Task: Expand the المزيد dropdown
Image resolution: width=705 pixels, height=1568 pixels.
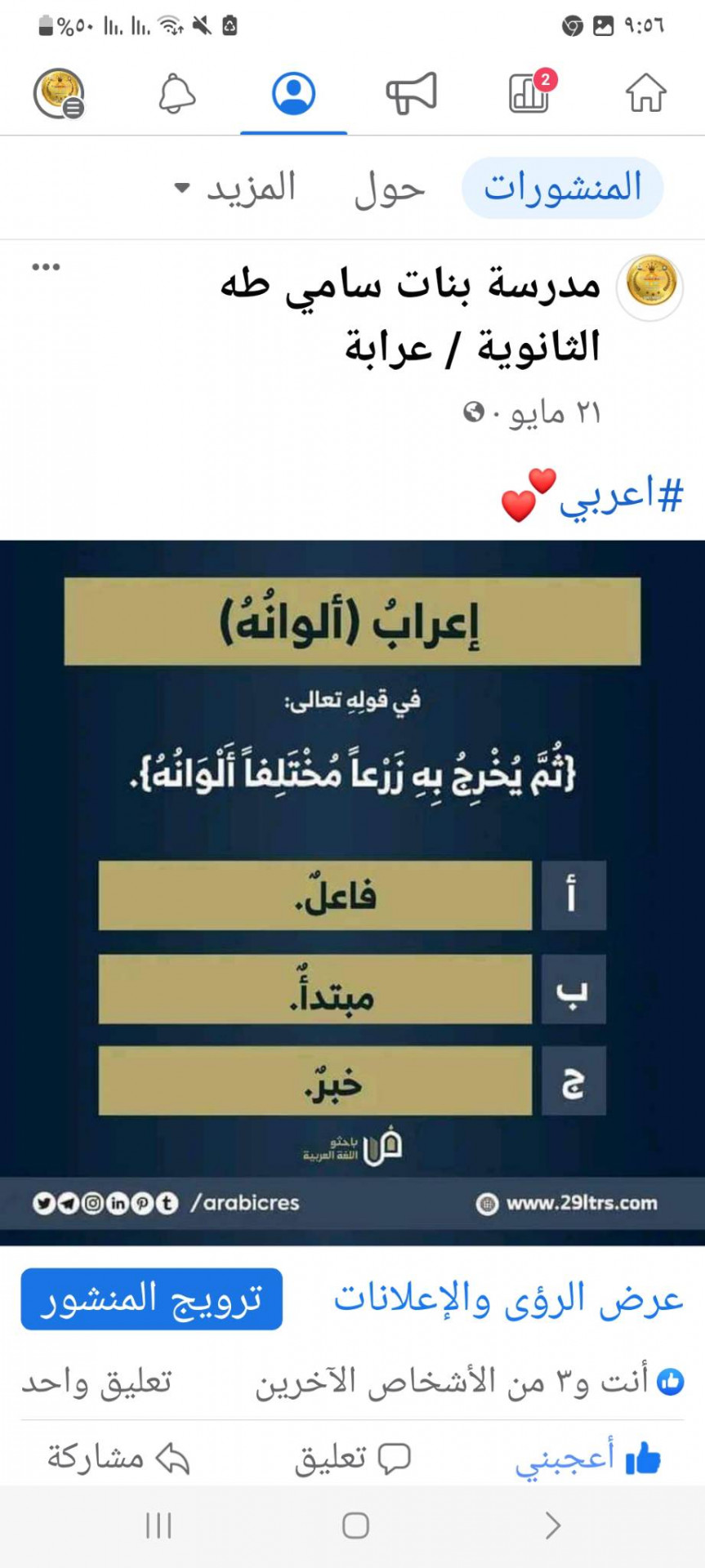Action: coord(235,189)
